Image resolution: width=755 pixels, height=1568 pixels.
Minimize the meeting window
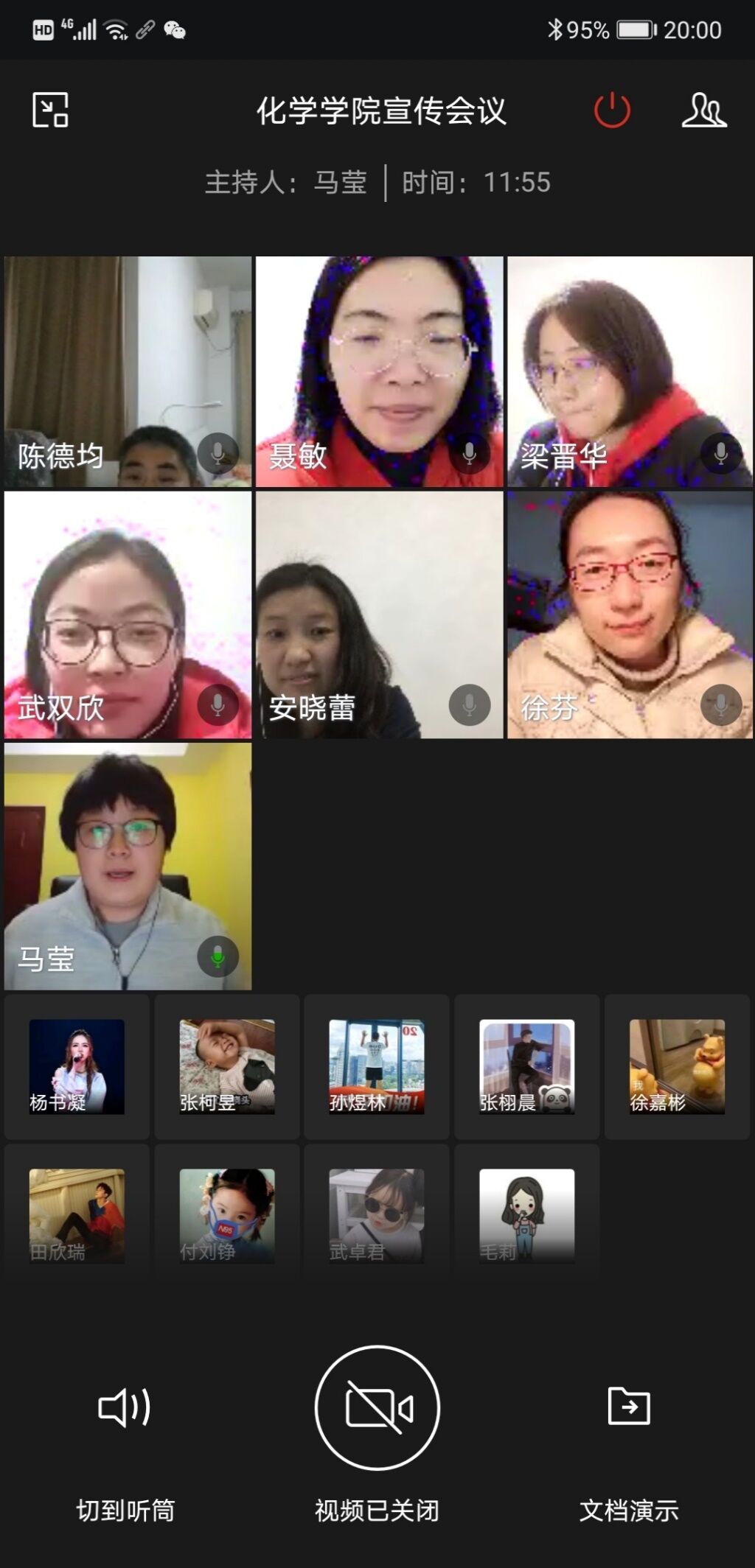pos(51,111)
